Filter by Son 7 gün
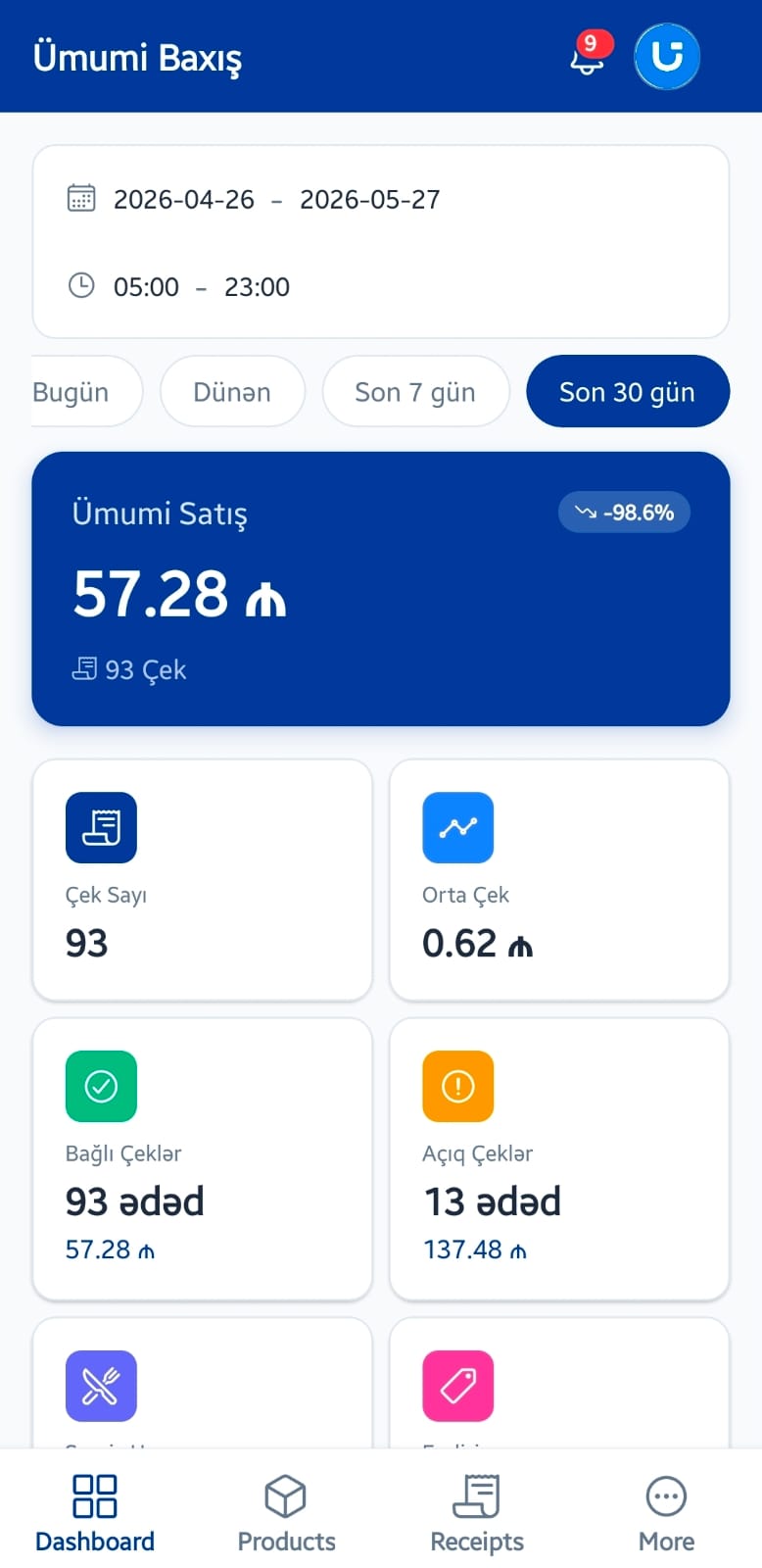This screenshot has width=762, height=1568. tap(415, 392)
